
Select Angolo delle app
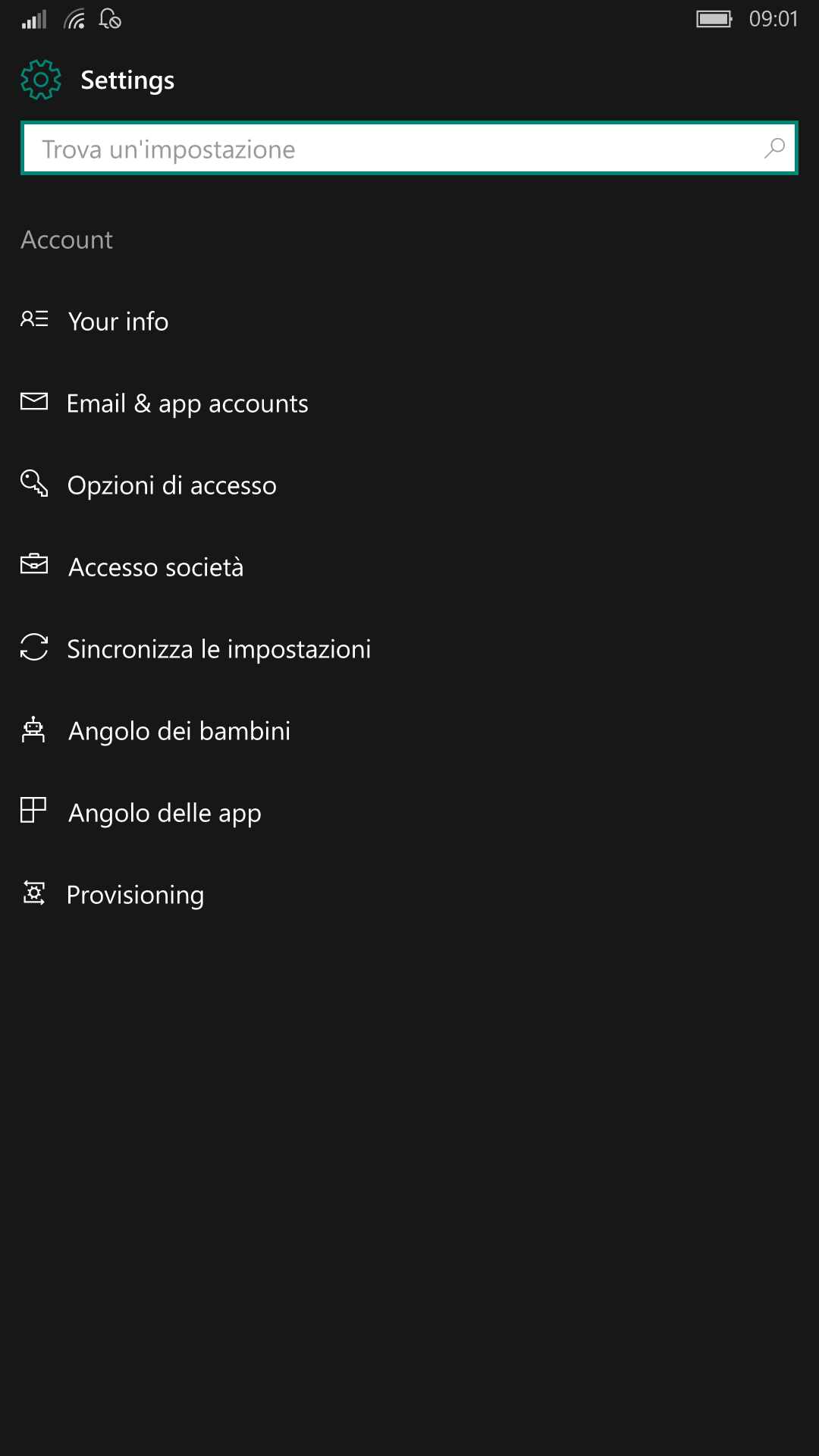click(409, 813)
